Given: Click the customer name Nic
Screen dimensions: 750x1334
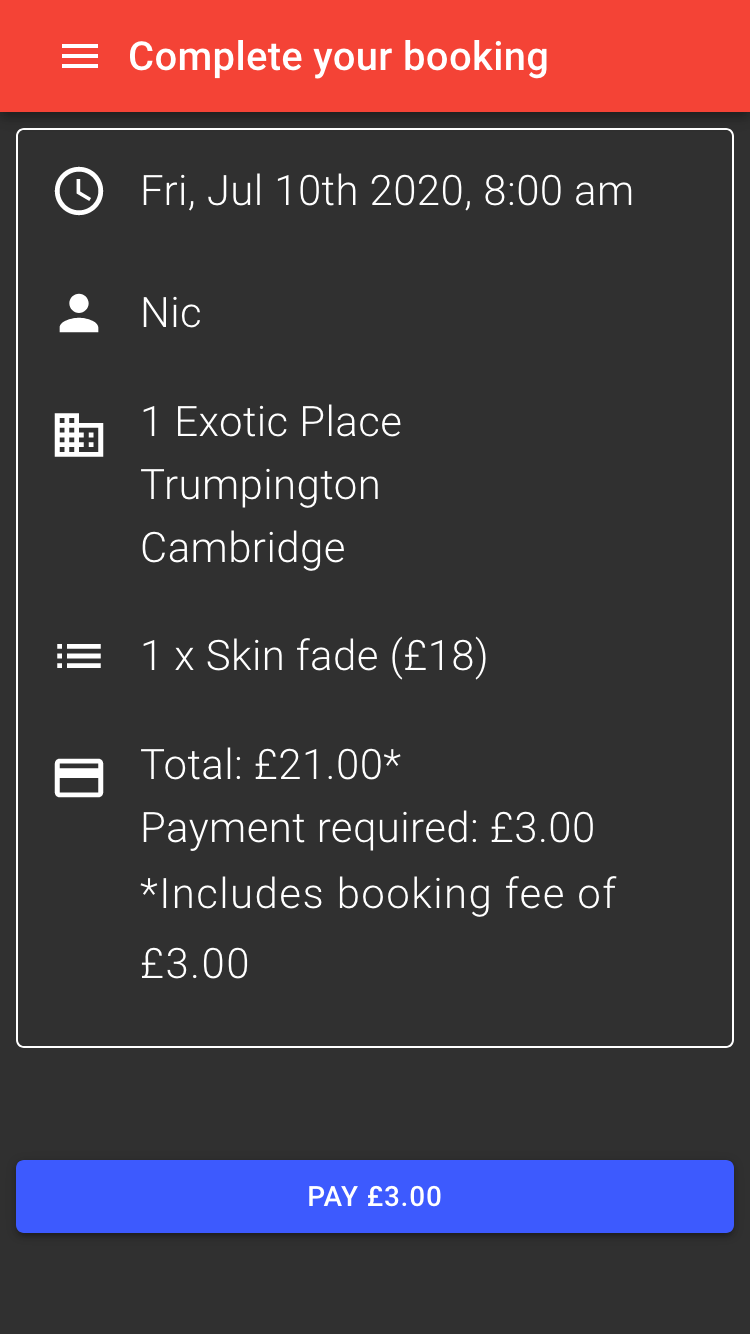Looking at the screenshot, I should point(171,312).
